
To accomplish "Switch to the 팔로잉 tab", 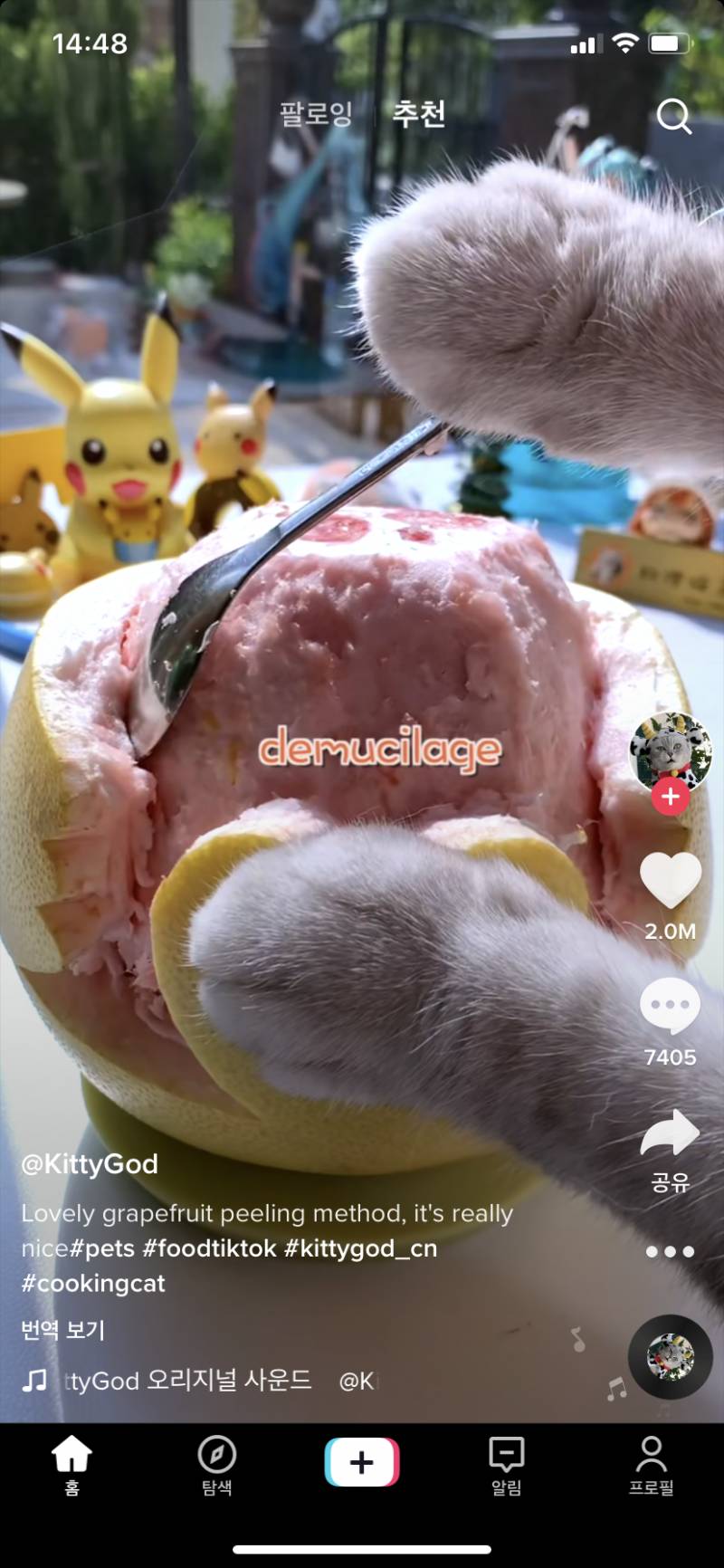I will (317, 114).
